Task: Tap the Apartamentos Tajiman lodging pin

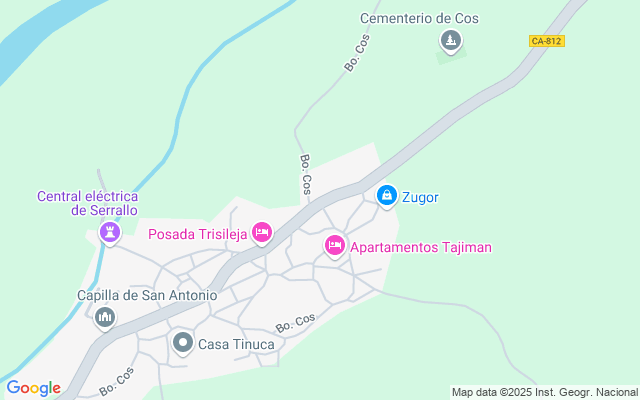Action: (x=335, y=245)
